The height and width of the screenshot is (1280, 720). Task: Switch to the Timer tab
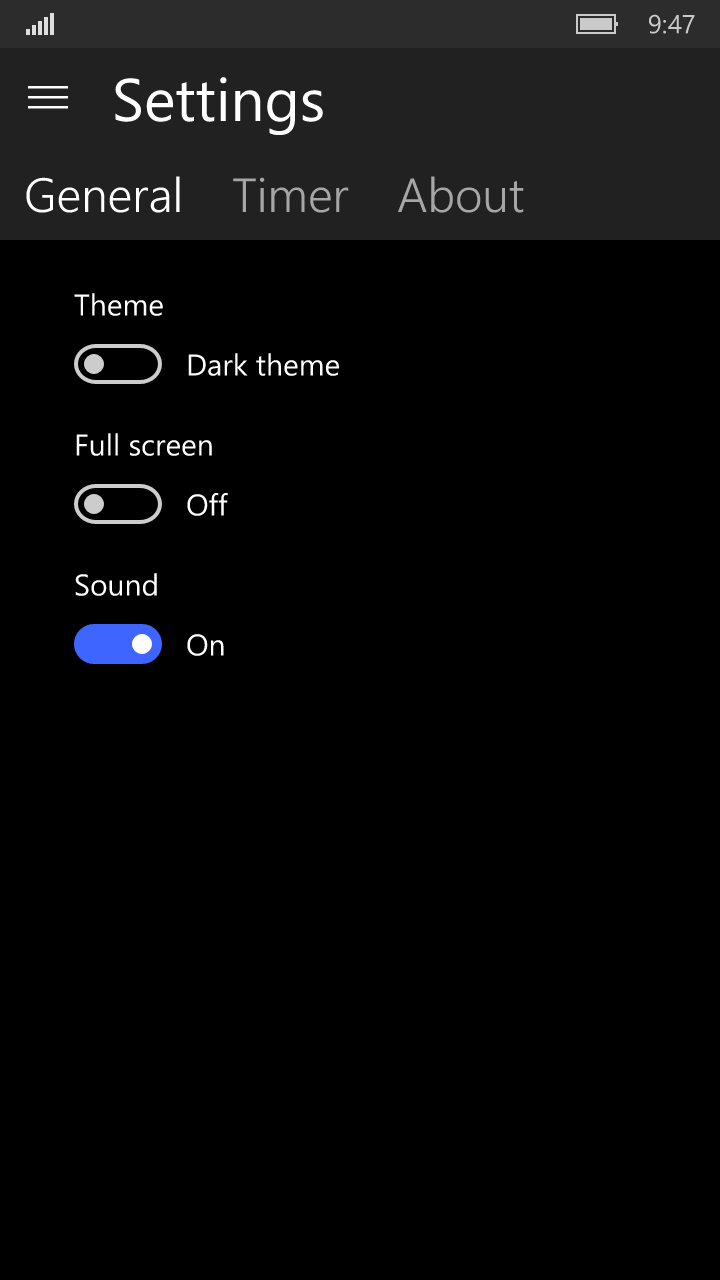290,196
